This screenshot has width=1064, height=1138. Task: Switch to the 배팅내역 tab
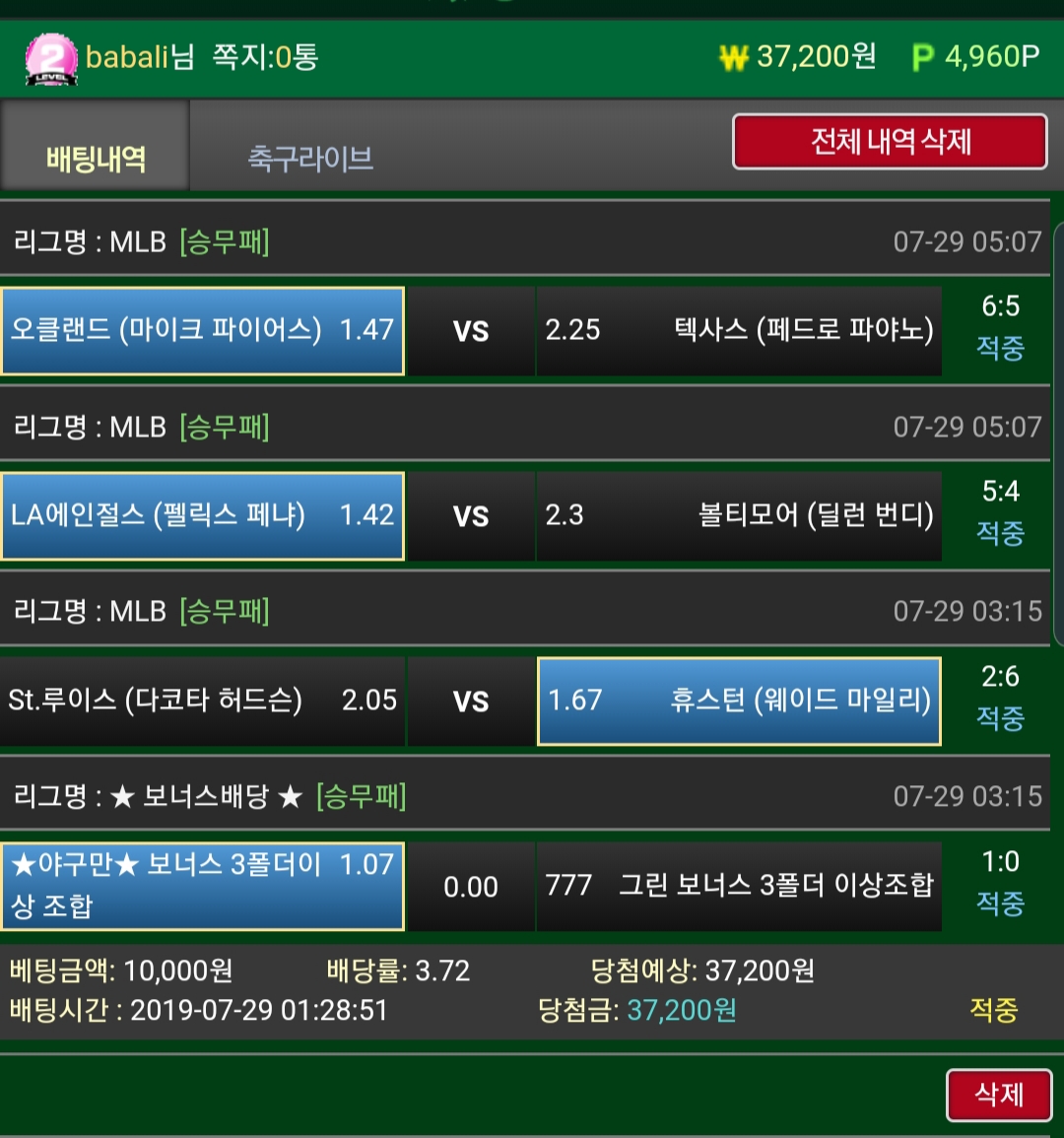tap(96, 157)
